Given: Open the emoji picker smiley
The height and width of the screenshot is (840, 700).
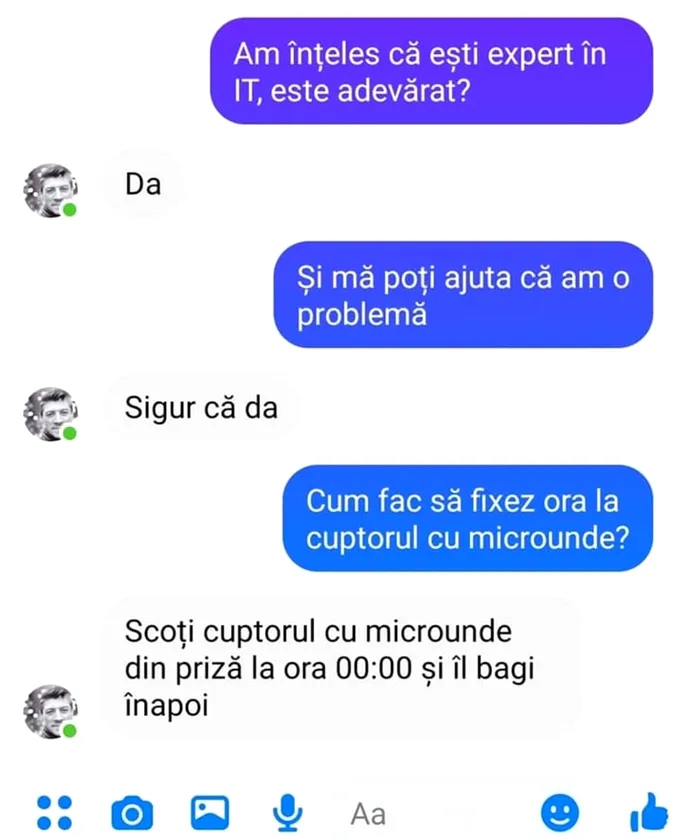Looking at the screenshot, I should (x=561, y=812).
